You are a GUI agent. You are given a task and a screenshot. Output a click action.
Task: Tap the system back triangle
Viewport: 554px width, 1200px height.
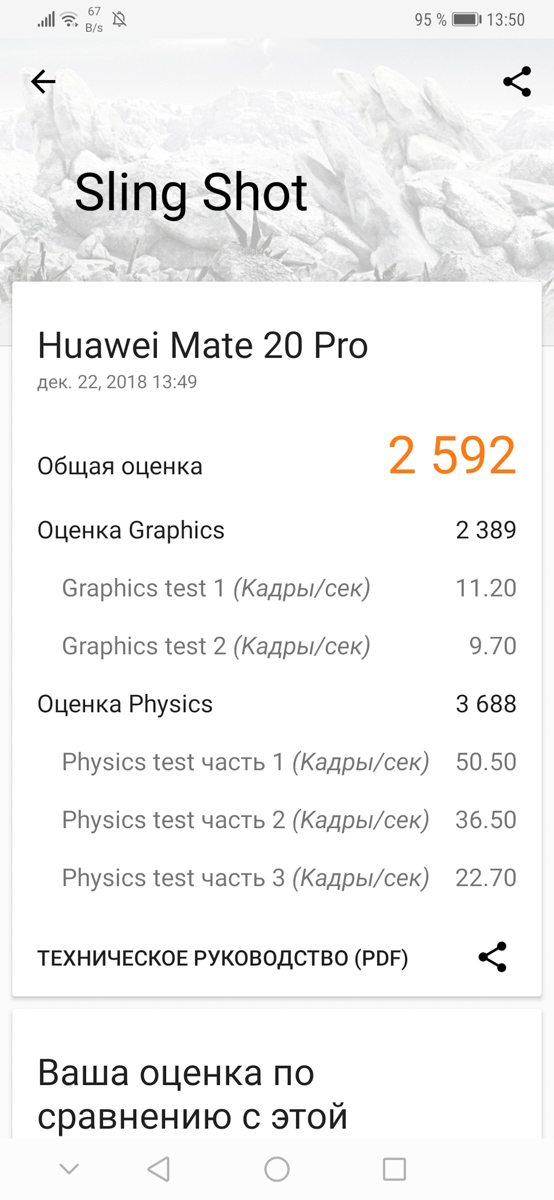[159, 1168]
